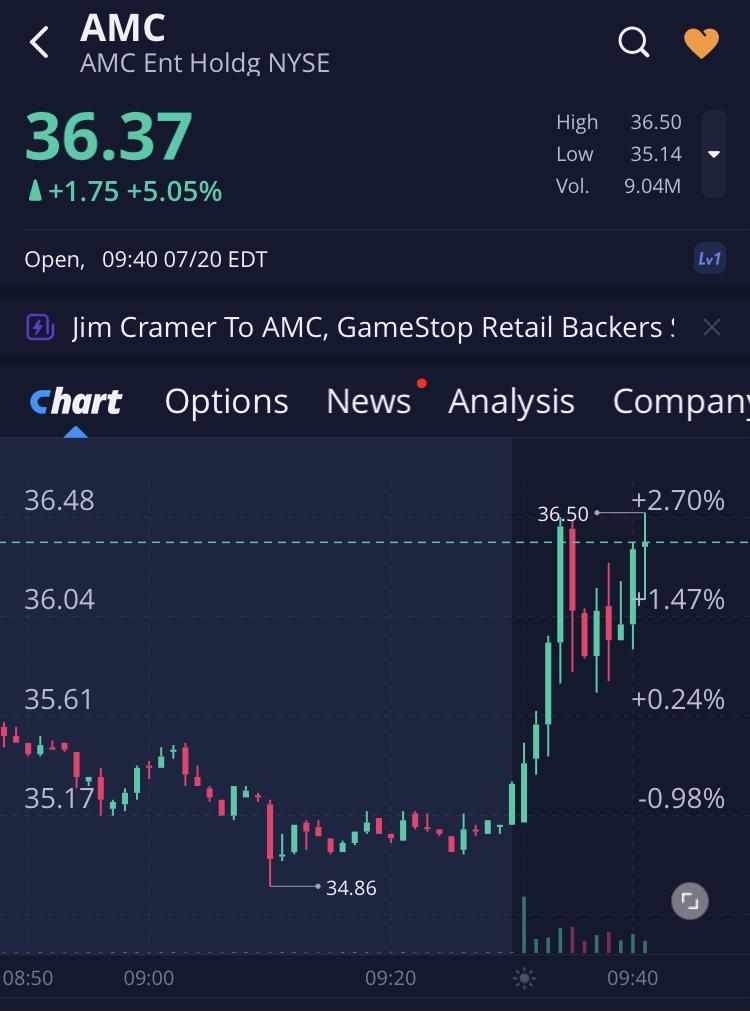
Task: Switch to the News tab
Action: (x=368, y=401)
